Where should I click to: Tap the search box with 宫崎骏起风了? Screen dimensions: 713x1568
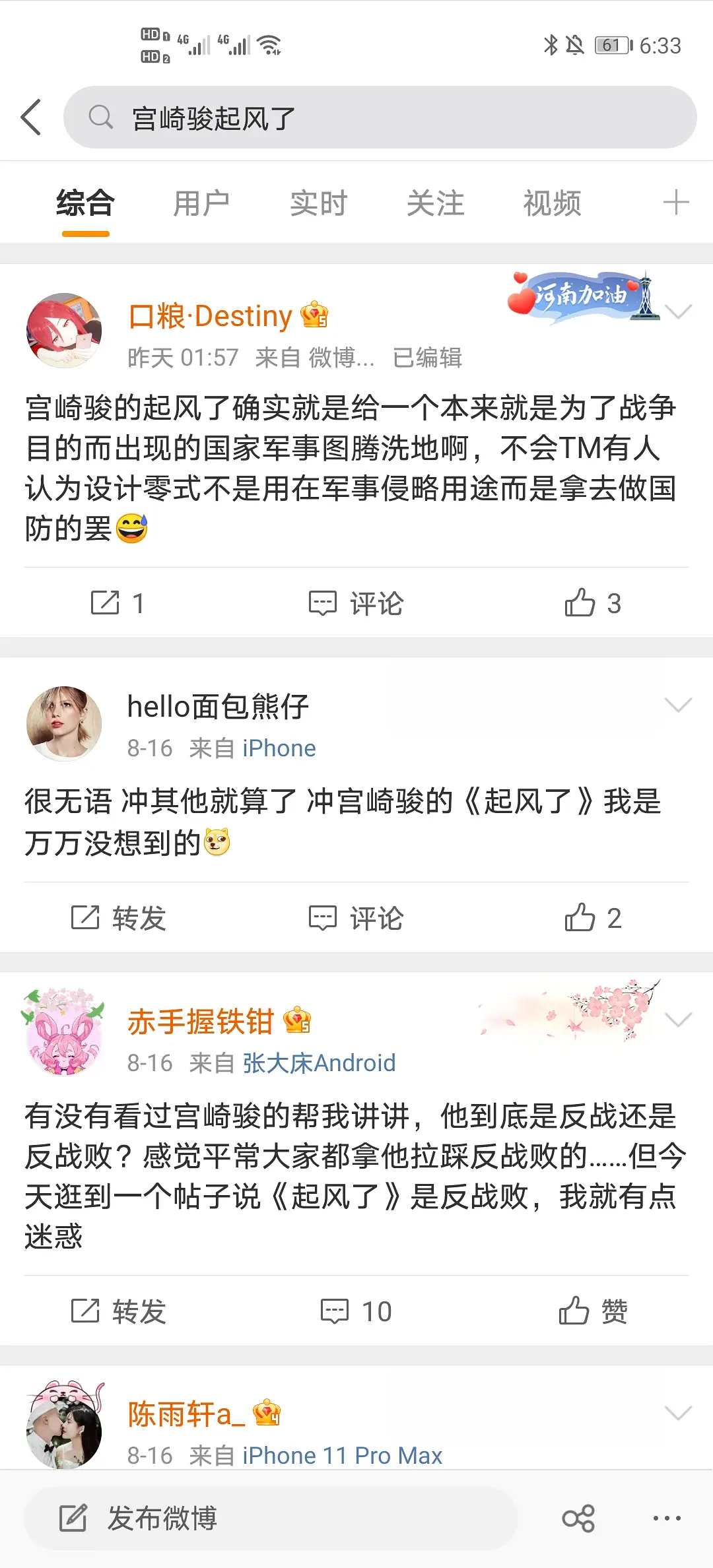(x=380, y=117)
